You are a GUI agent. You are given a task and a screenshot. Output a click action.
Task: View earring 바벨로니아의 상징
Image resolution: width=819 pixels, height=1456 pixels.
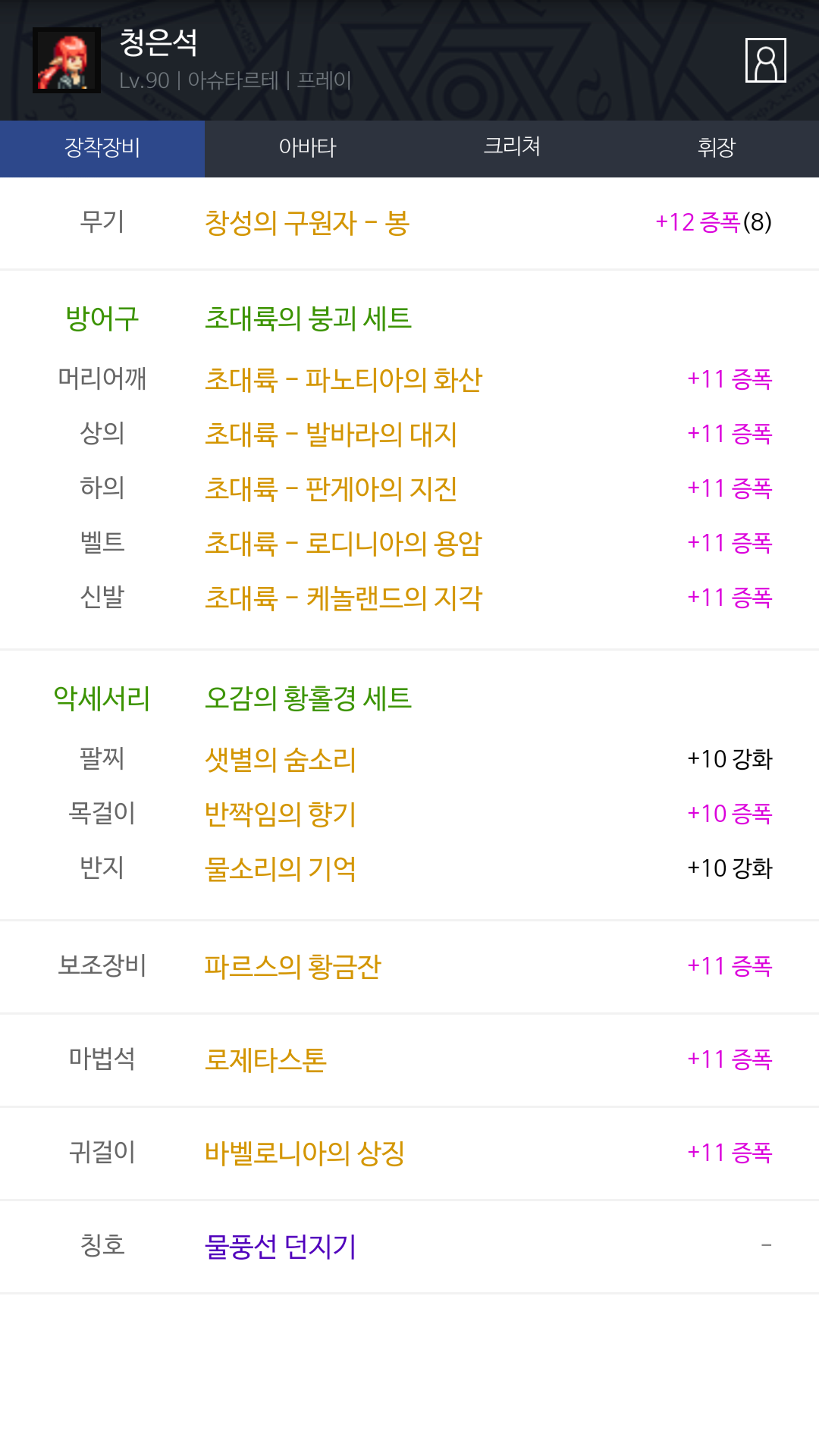[305, 1153]
